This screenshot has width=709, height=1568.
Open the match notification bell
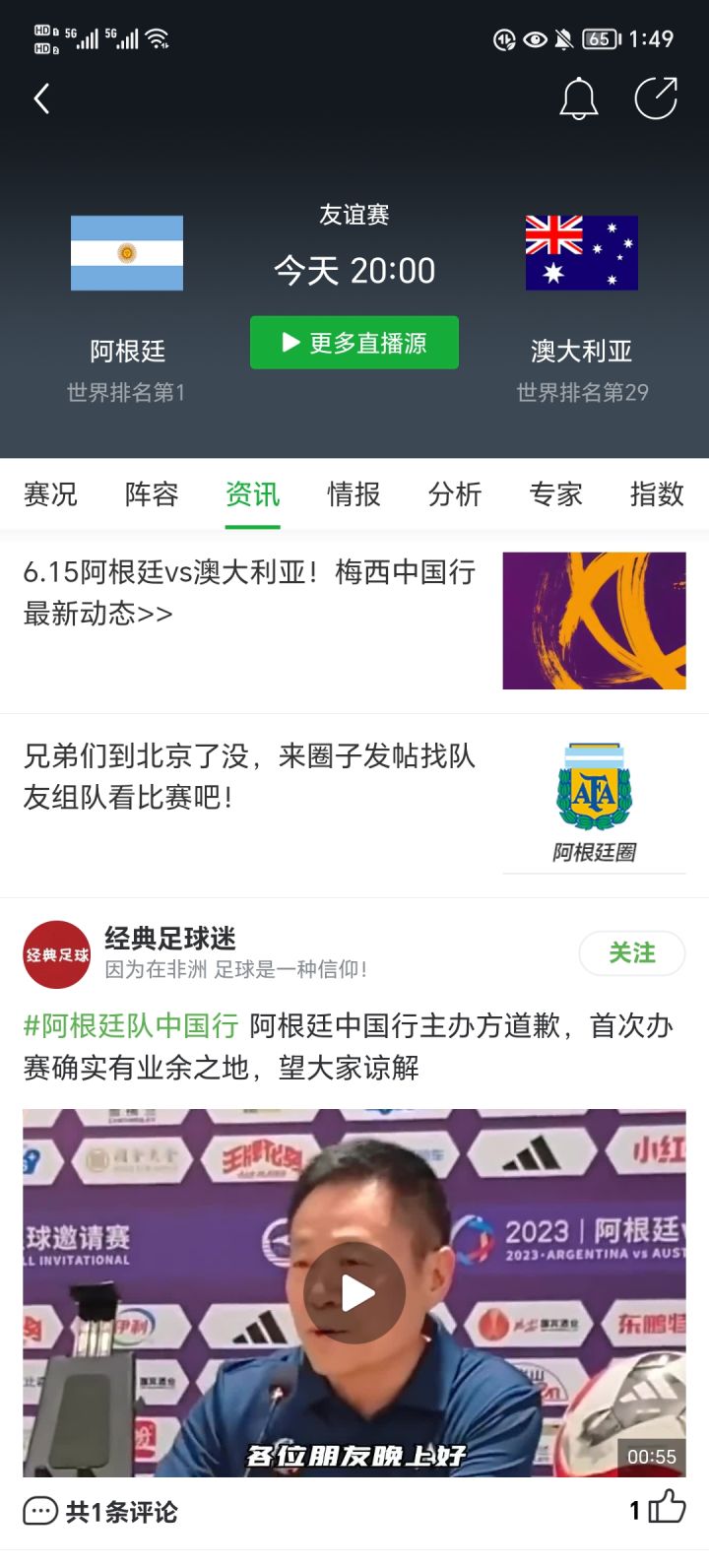(x=579, y=98)
